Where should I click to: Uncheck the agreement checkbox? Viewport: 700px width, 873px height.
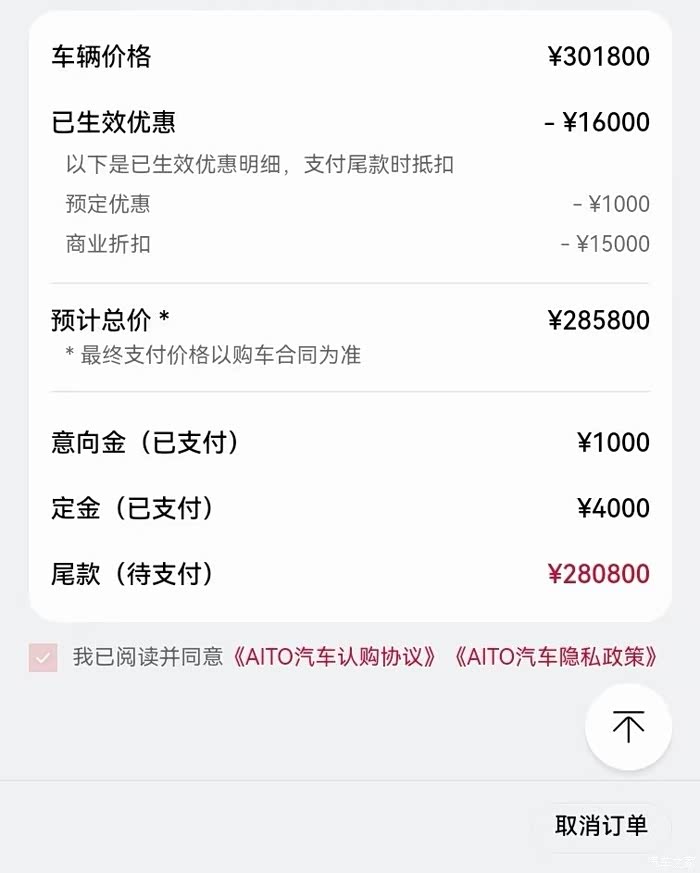tap(43, 657)
